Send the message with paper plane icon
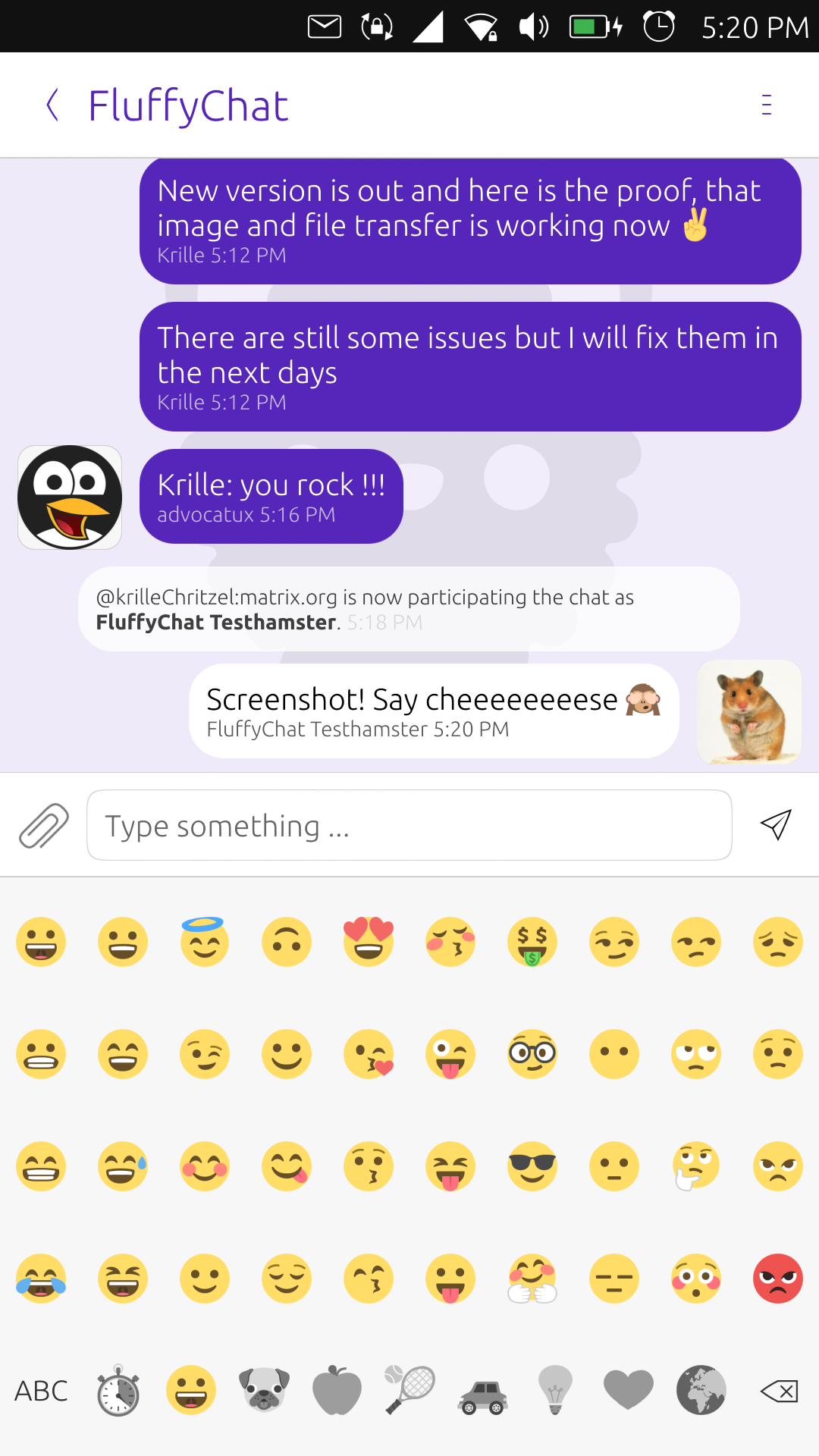Image resolution: width=819 pixels, height=1456 pixels. click(776, 825)
